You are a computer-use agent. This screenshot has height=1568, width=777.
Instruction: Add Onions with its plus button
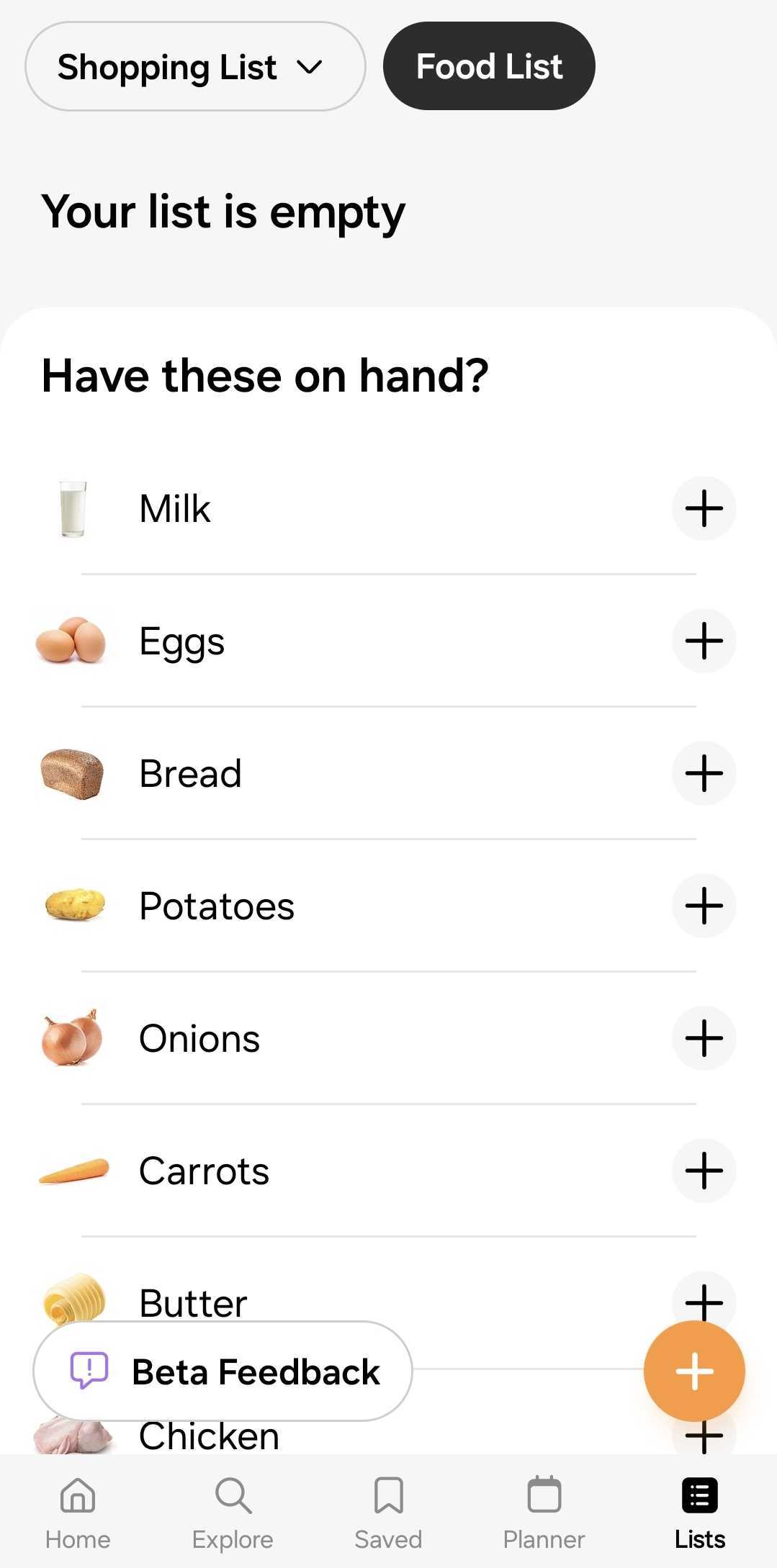click(704, 1038)
